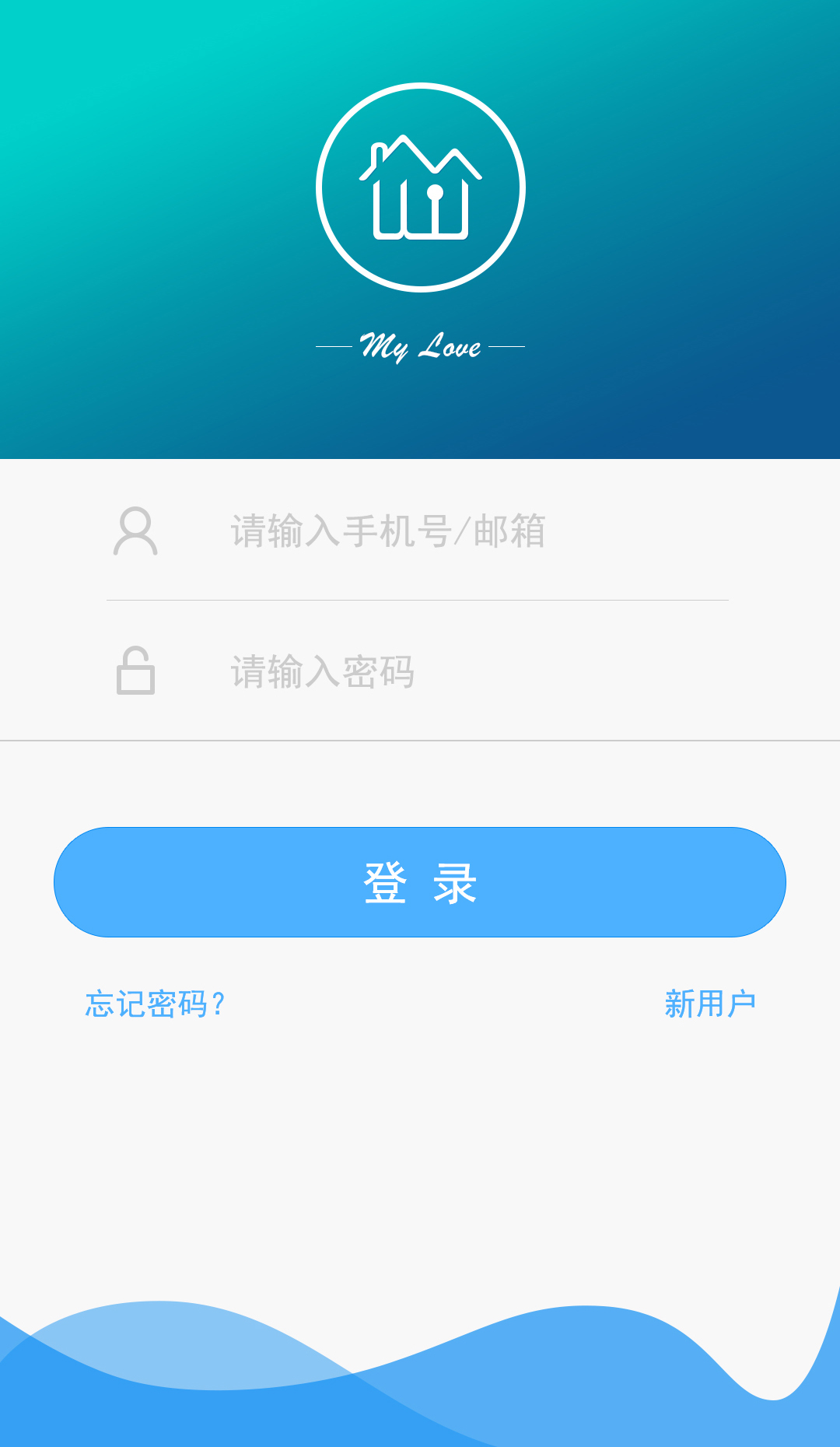Register via the 新用户 link
Screen dimensions: 840x1447
[710, 1004]
